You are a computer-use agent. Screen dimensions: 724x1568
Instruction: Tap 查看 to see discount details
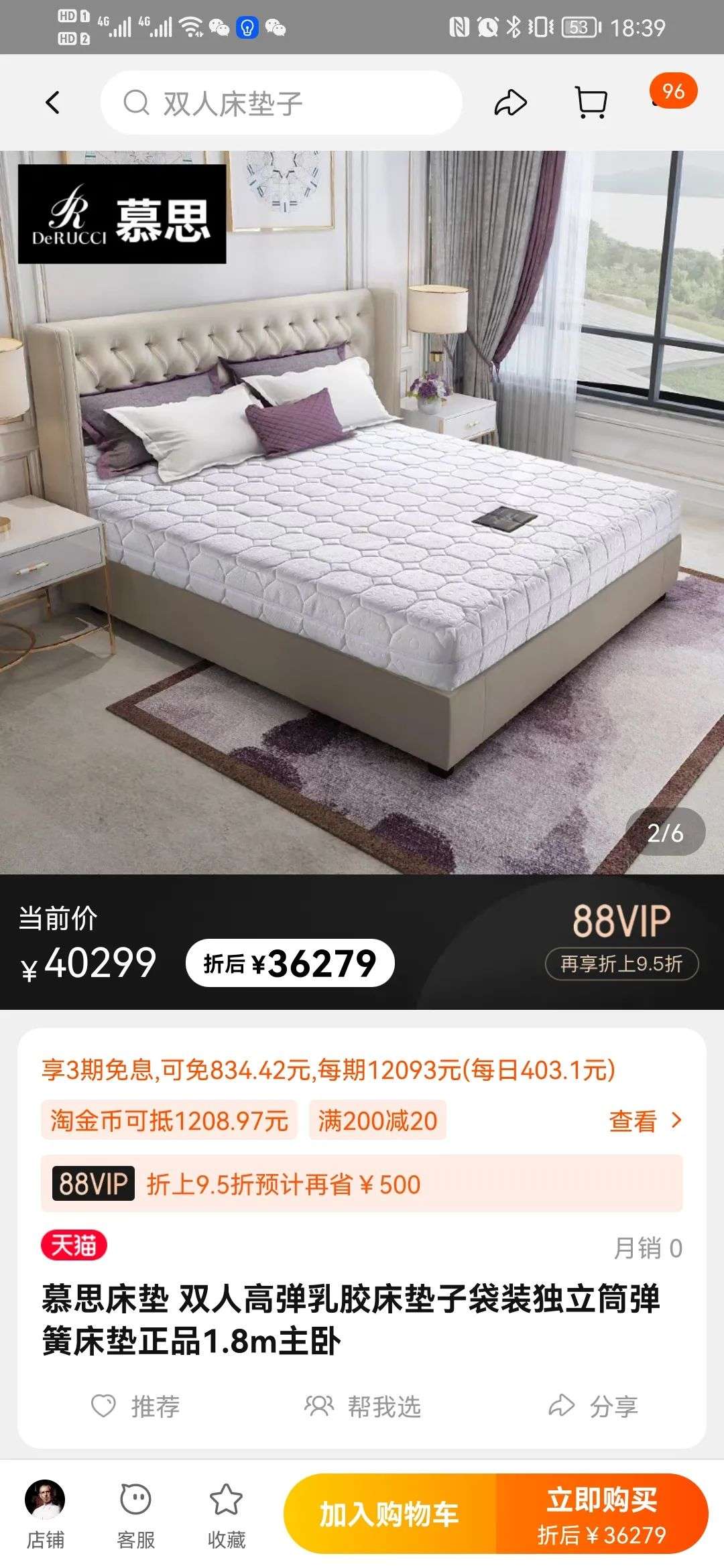[x=645, y=1121]
